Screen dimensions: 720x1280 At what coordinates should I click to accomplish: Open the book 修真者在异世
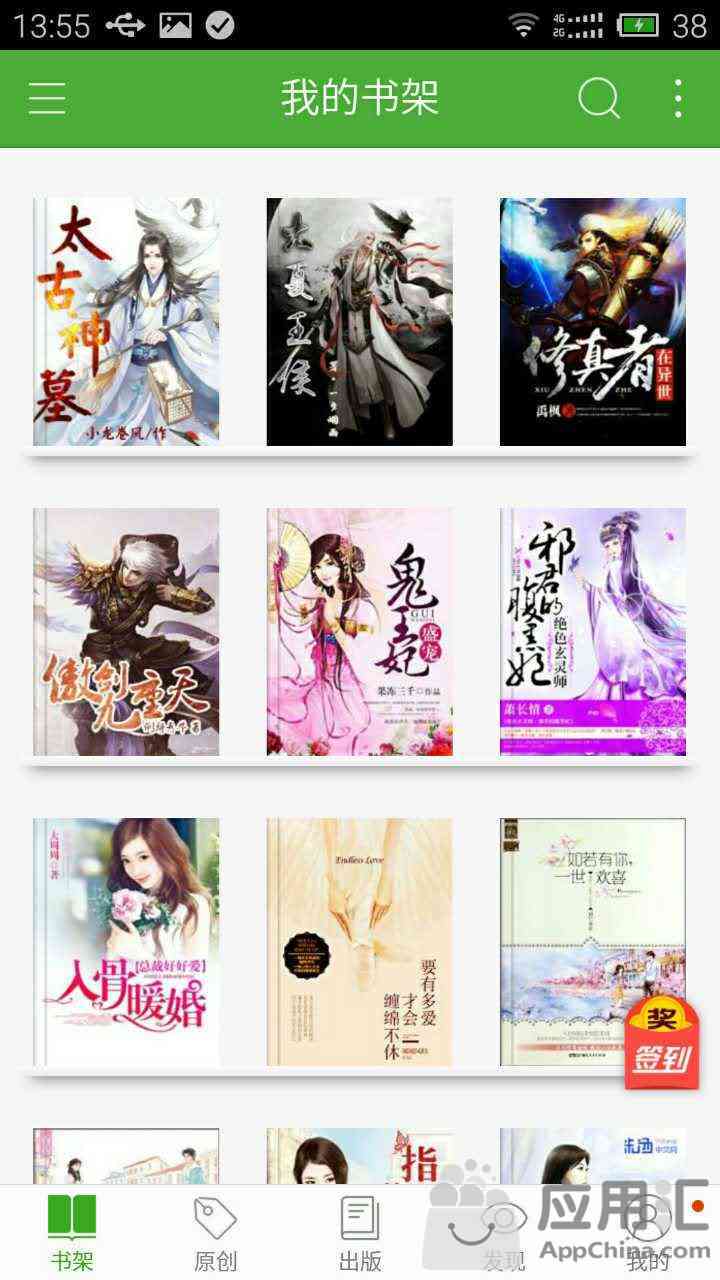[593, 321]
